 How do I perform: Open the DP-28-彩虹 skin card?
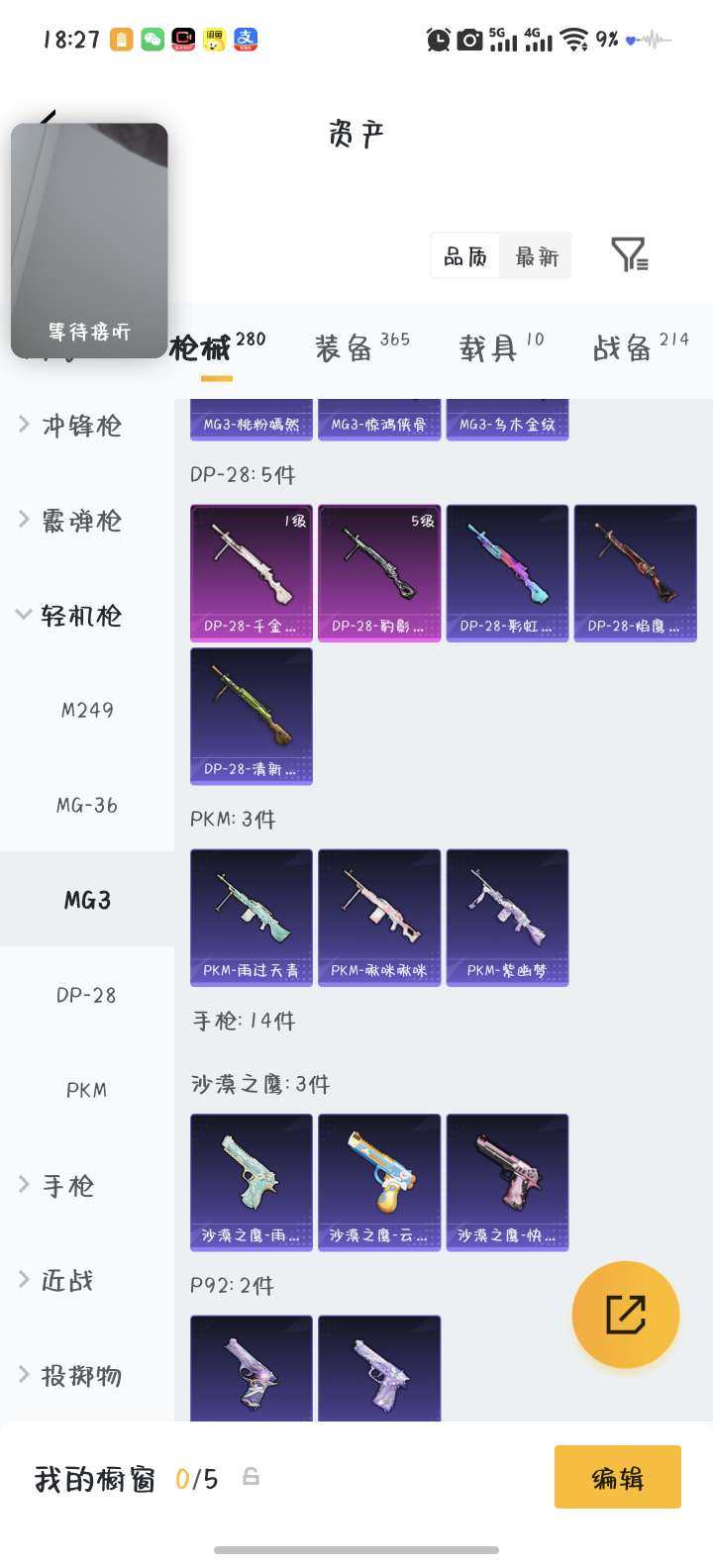pos(507,572)
